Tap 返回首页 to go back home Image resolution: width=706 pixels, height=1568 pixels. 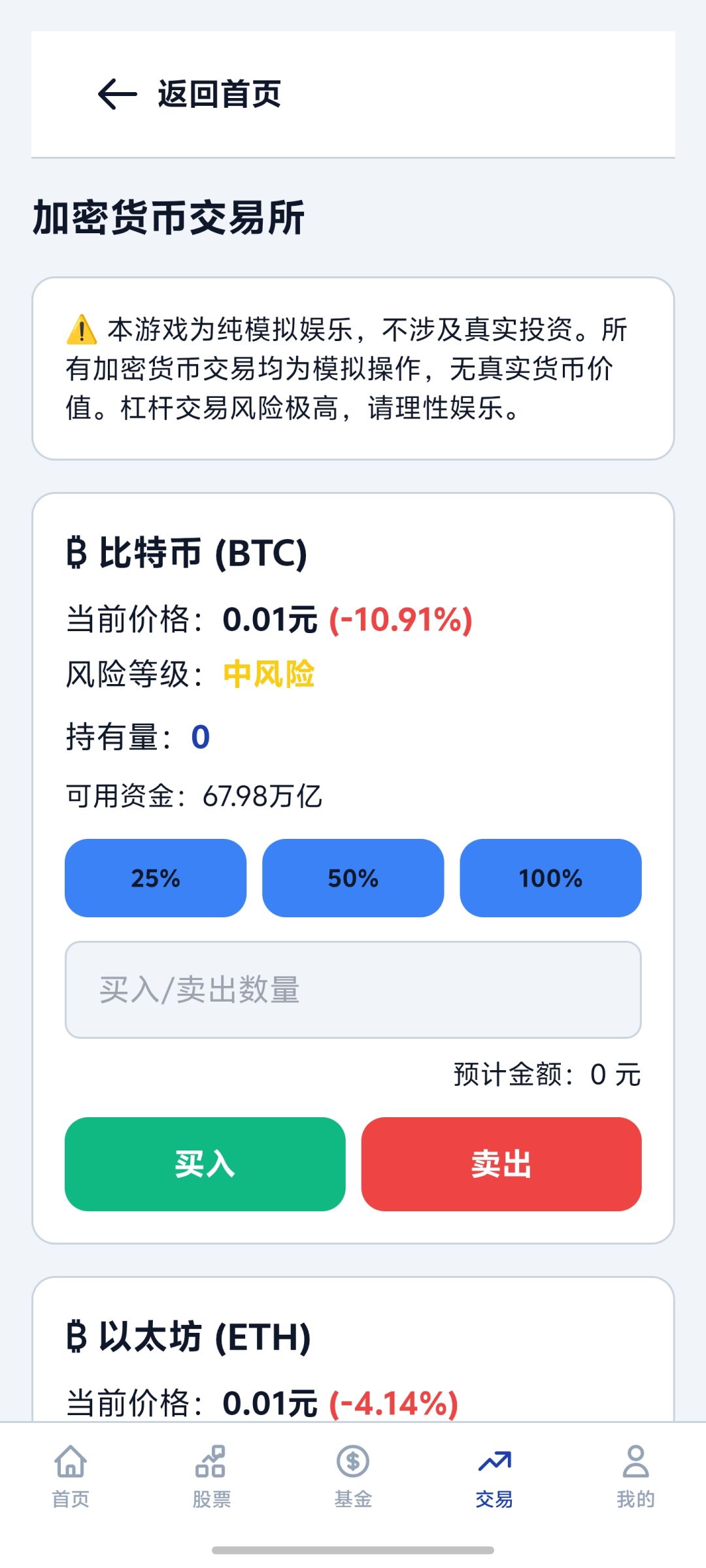click(x=218, y=96)
